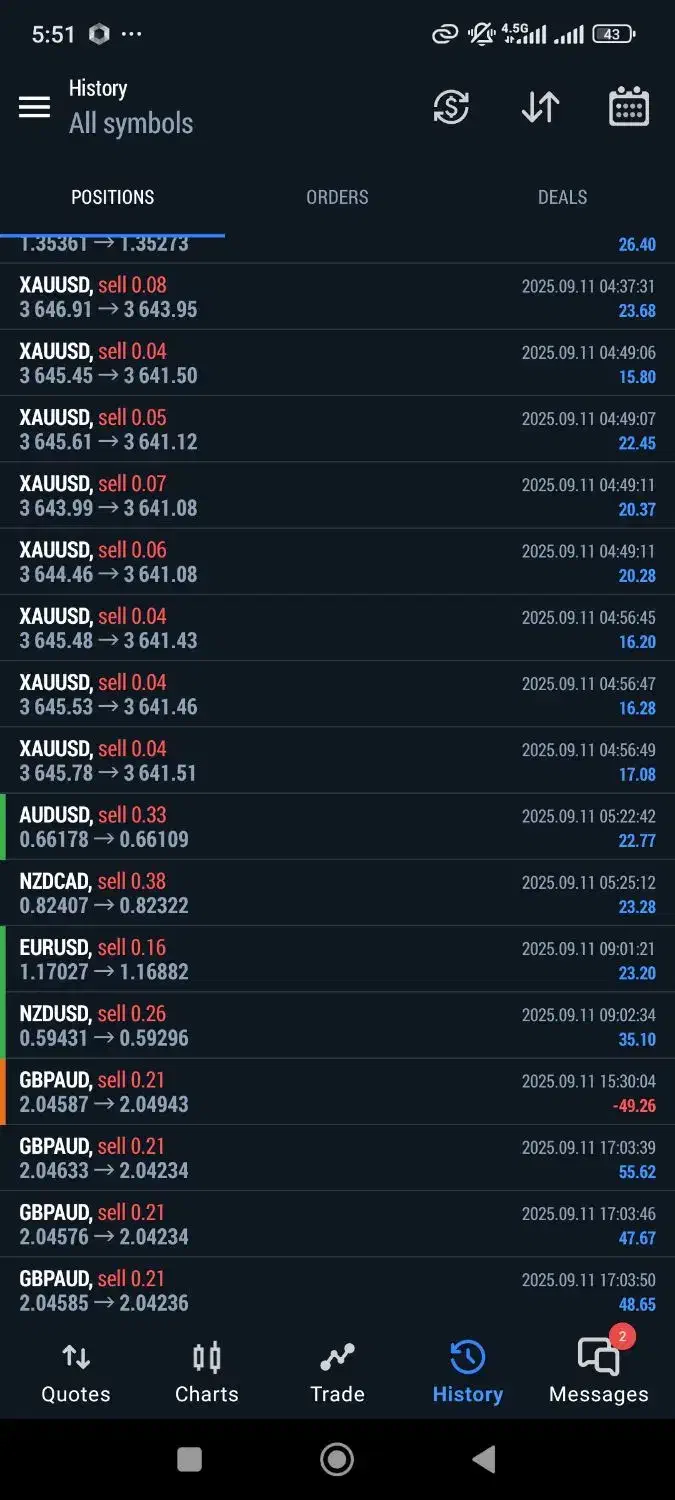Viewport: 675px width, 1500px height.
Task: Tap the system back button
Action: point(484,1460)
